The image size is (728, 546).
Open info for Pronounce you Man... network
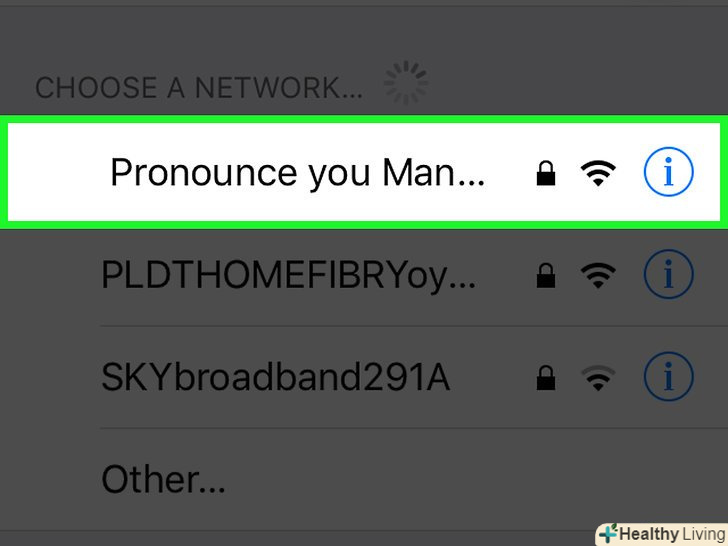(x=668, y=174)
